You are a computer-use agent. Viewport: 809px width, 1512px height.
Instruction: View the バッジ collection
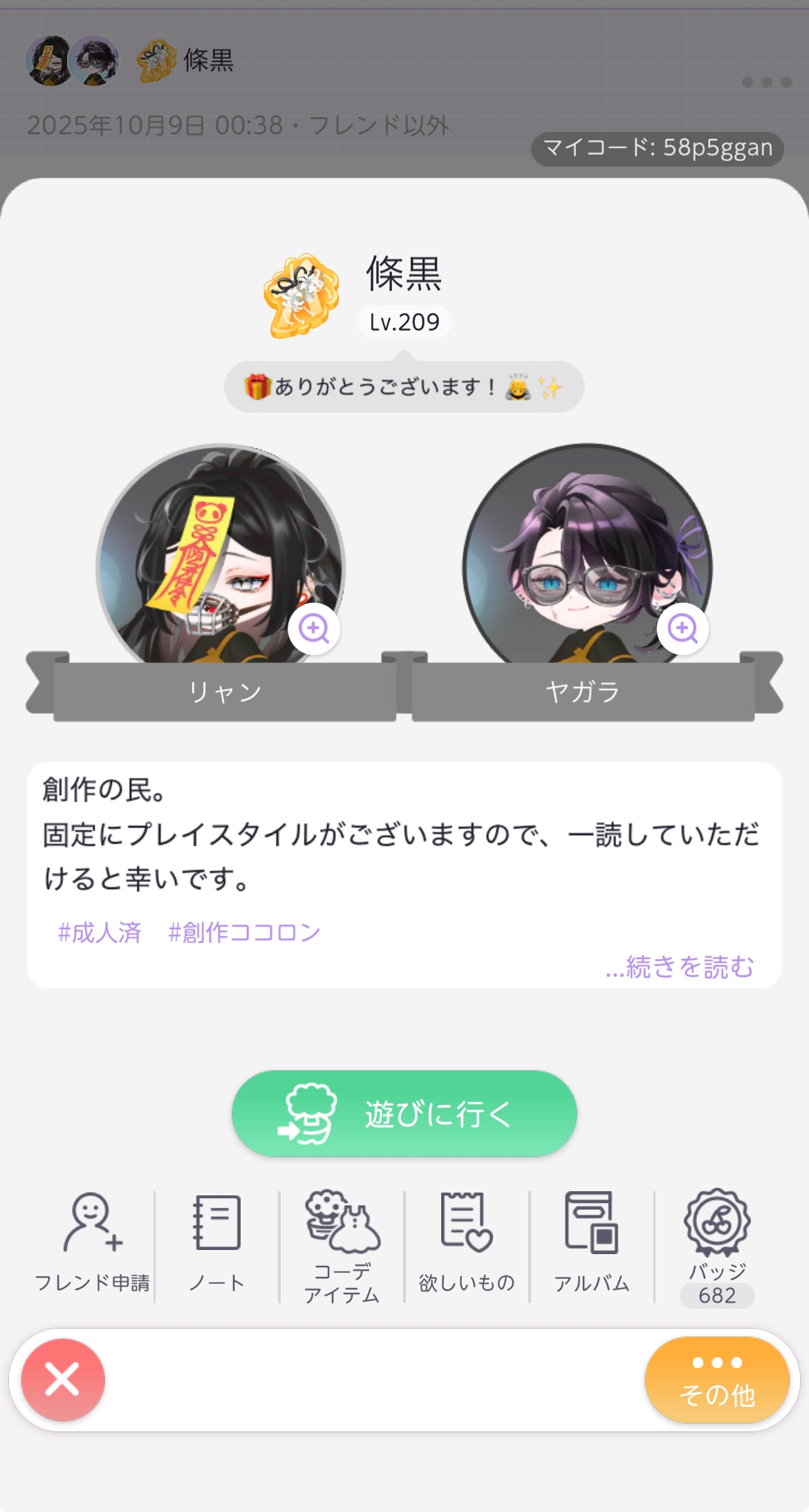717,1244
